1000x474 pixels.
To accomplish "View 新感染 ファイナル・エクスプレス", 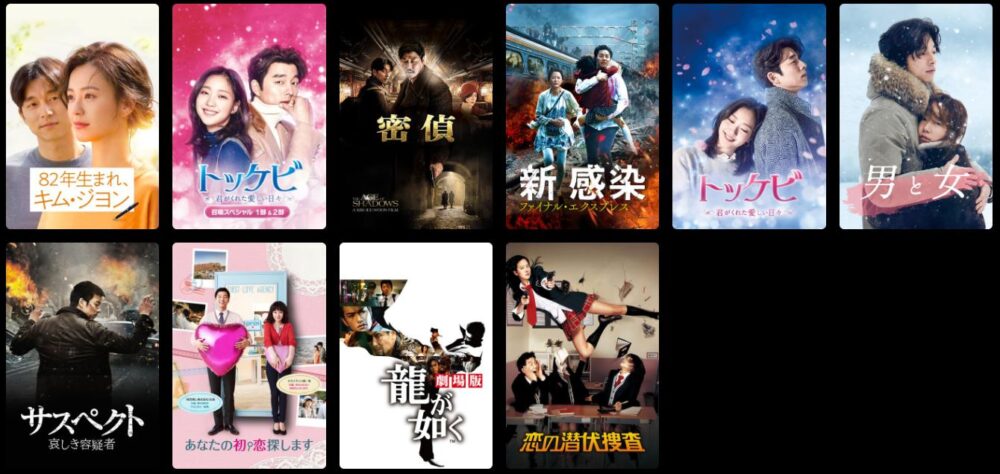I will pyautogui.click(x=582, y=116).
